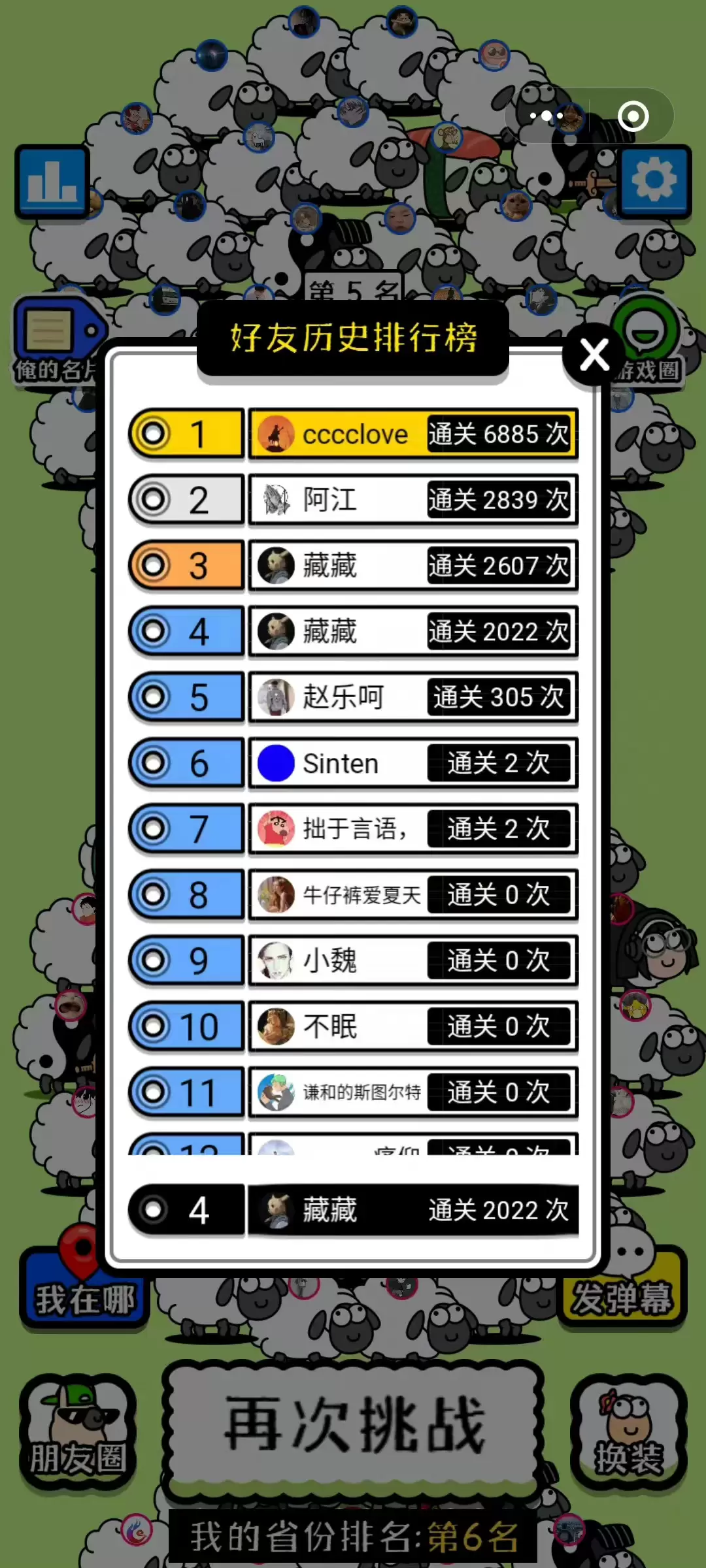Open the mini program more options menu

[x=546, y=117]
